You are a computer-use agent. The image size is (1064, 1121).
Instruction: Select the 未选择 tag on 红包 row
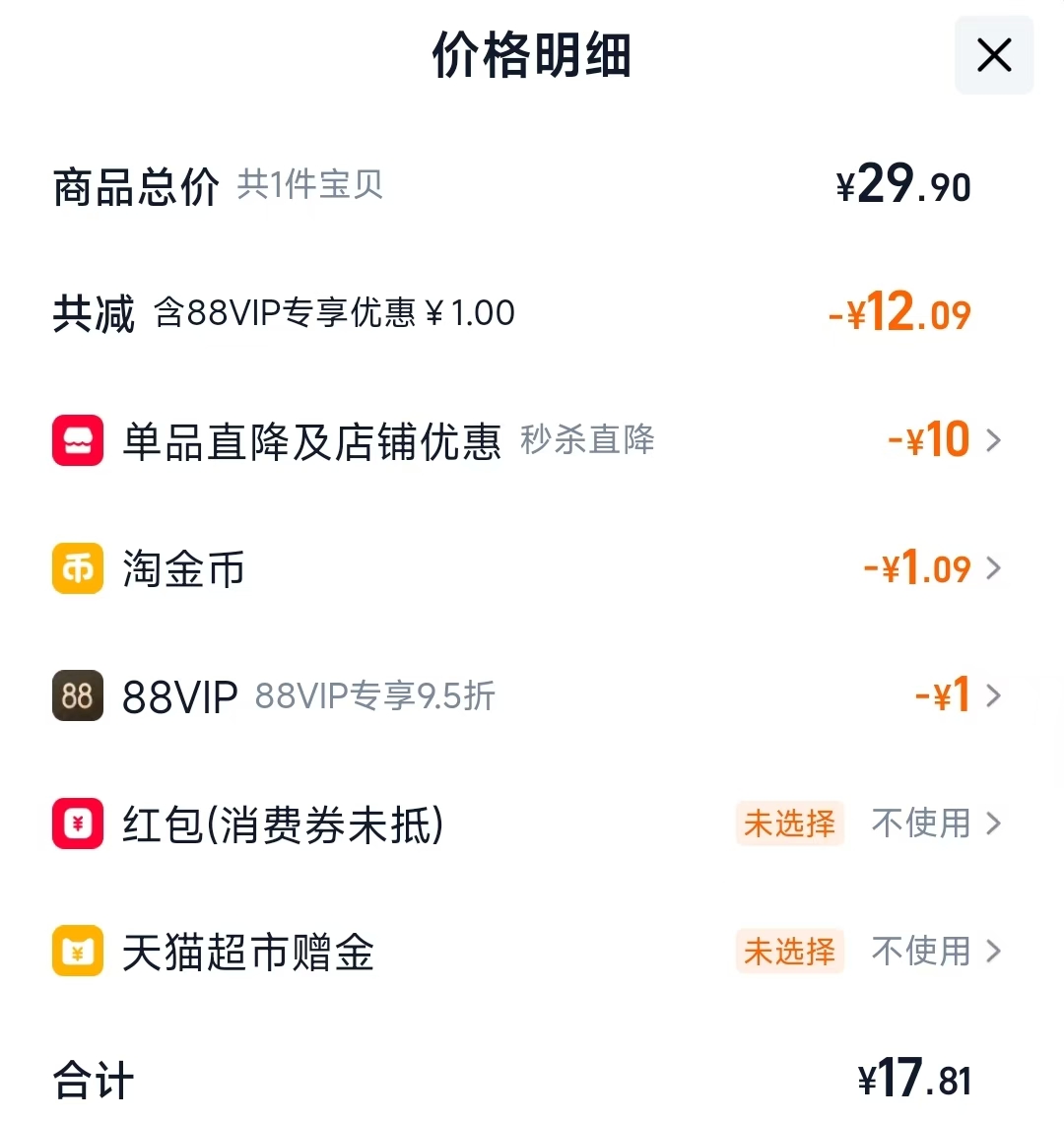pyautogui.click(x=790, y=824)
